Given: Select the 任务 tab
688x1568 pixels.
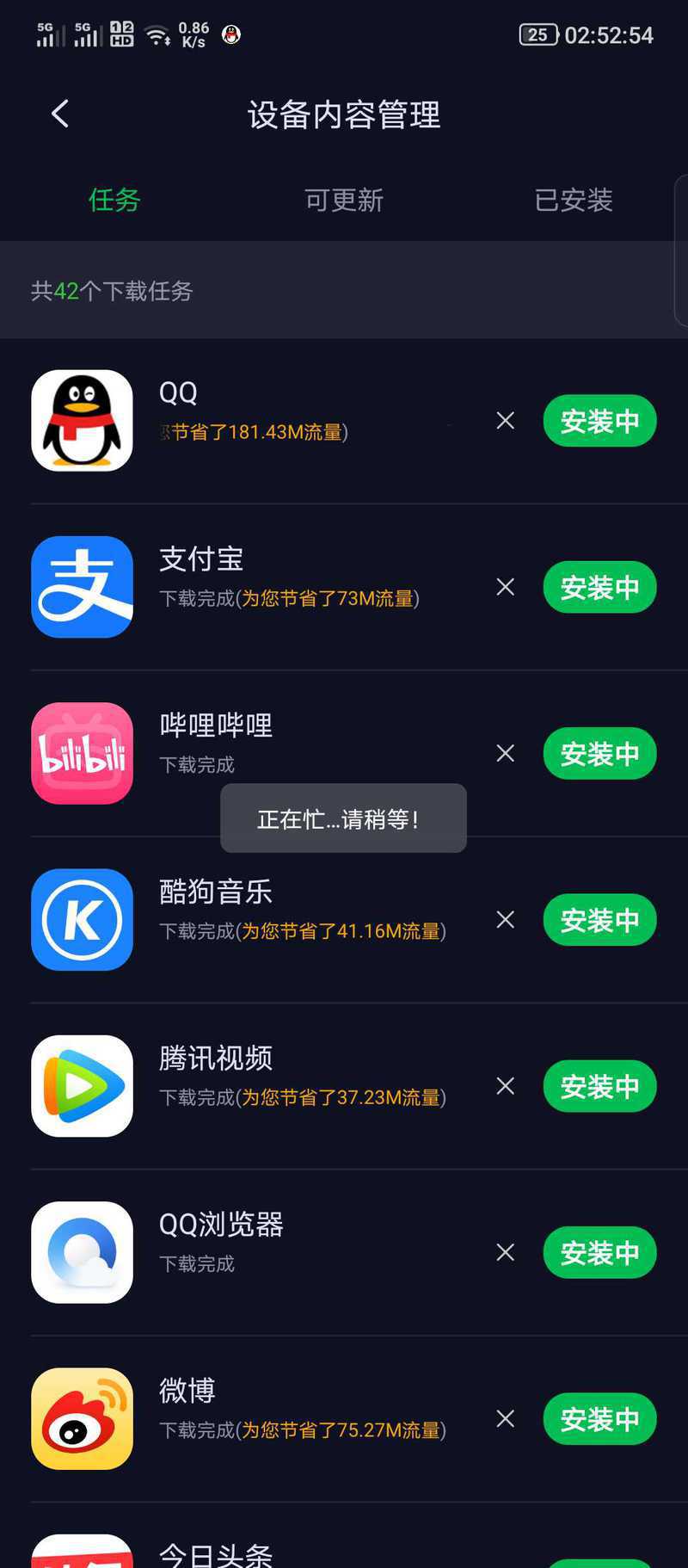Looking at the screenshot, I should [114, 201].
